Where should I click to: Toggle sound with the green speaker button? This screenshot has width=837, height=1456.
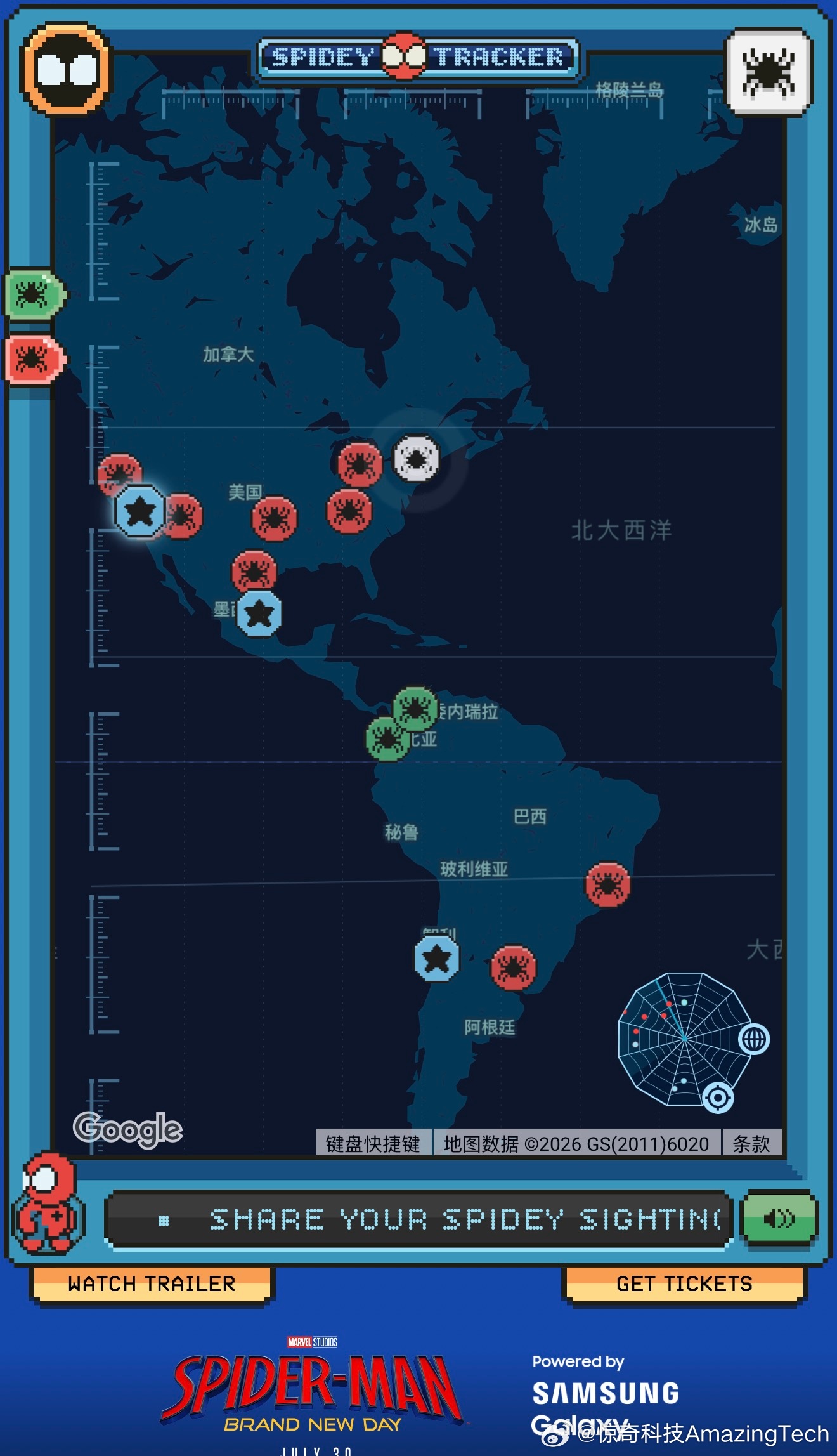[x=779, y=1219]
